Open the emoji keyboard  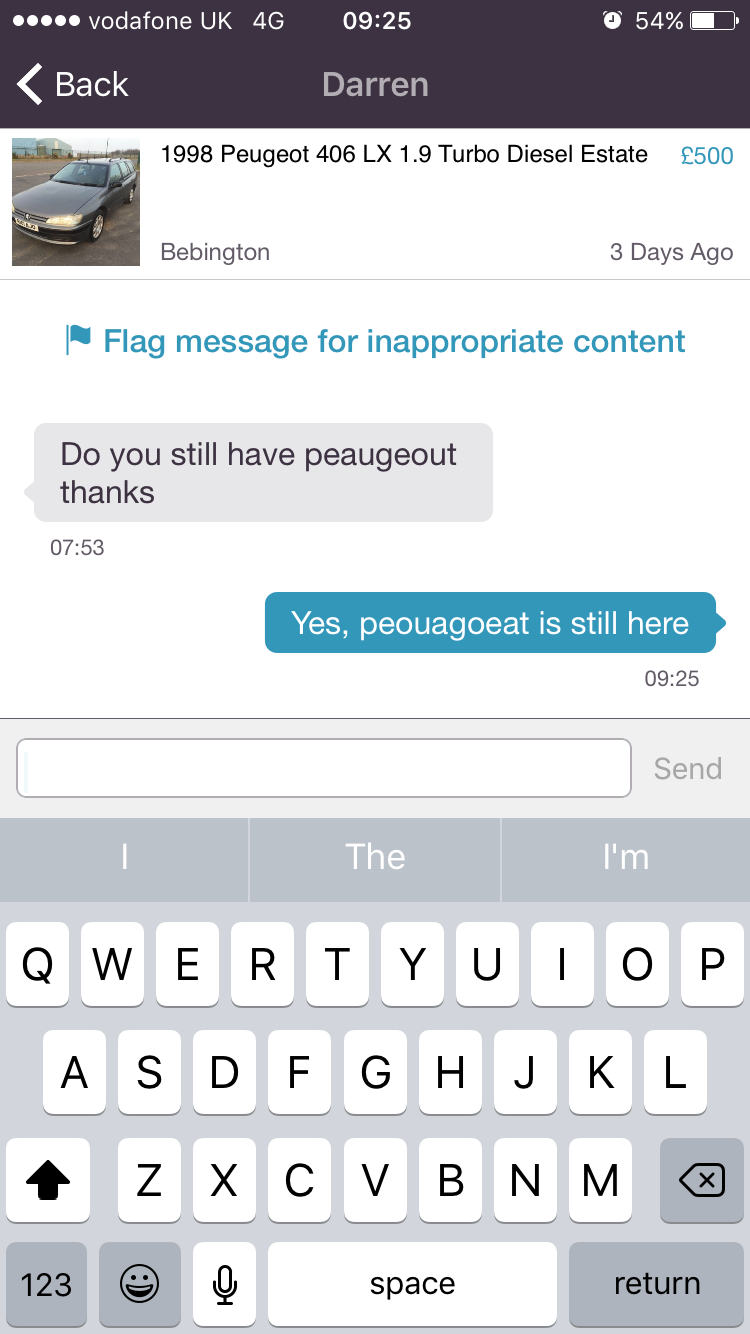coord(140,1284)
